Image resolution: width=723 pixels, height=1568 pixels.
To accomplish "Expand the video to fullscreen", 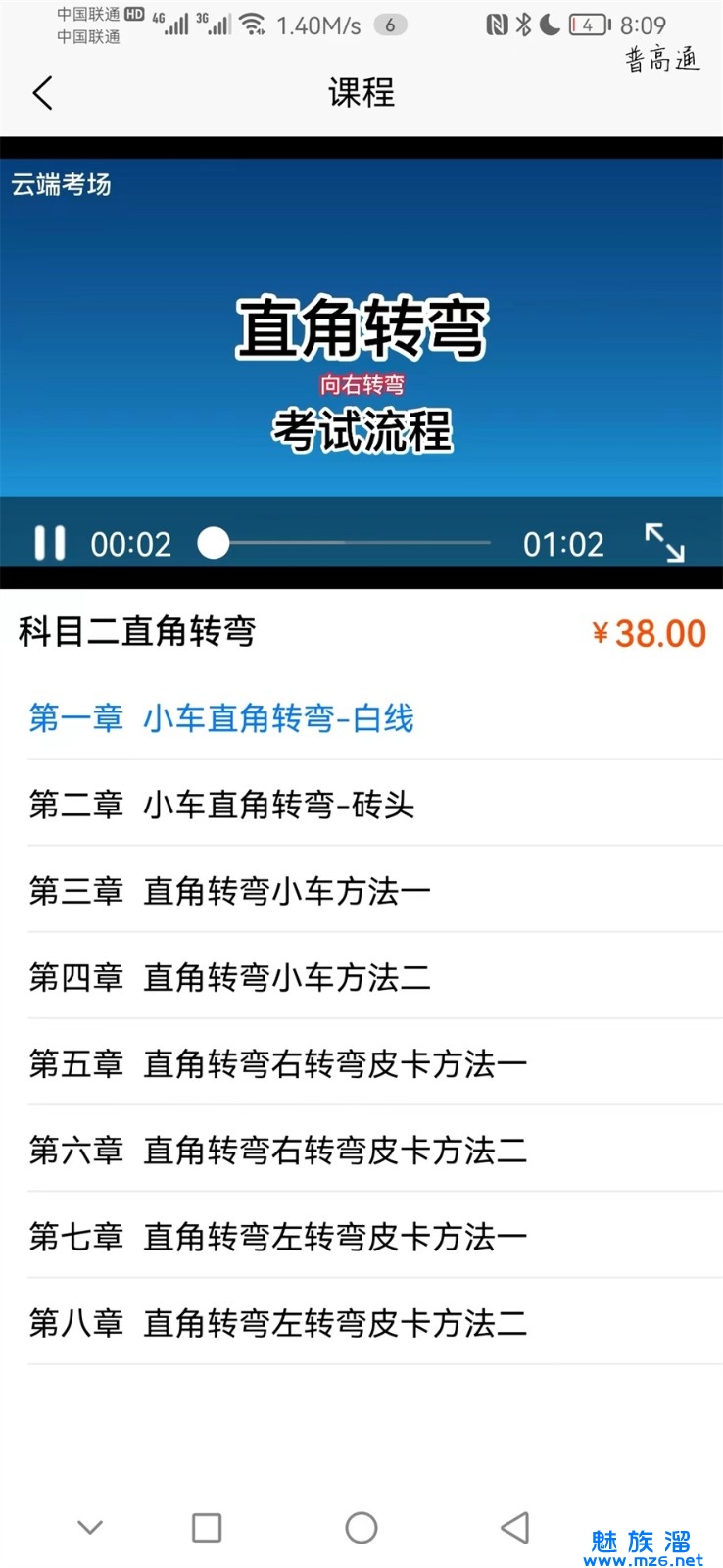I will tap(664, 542).
